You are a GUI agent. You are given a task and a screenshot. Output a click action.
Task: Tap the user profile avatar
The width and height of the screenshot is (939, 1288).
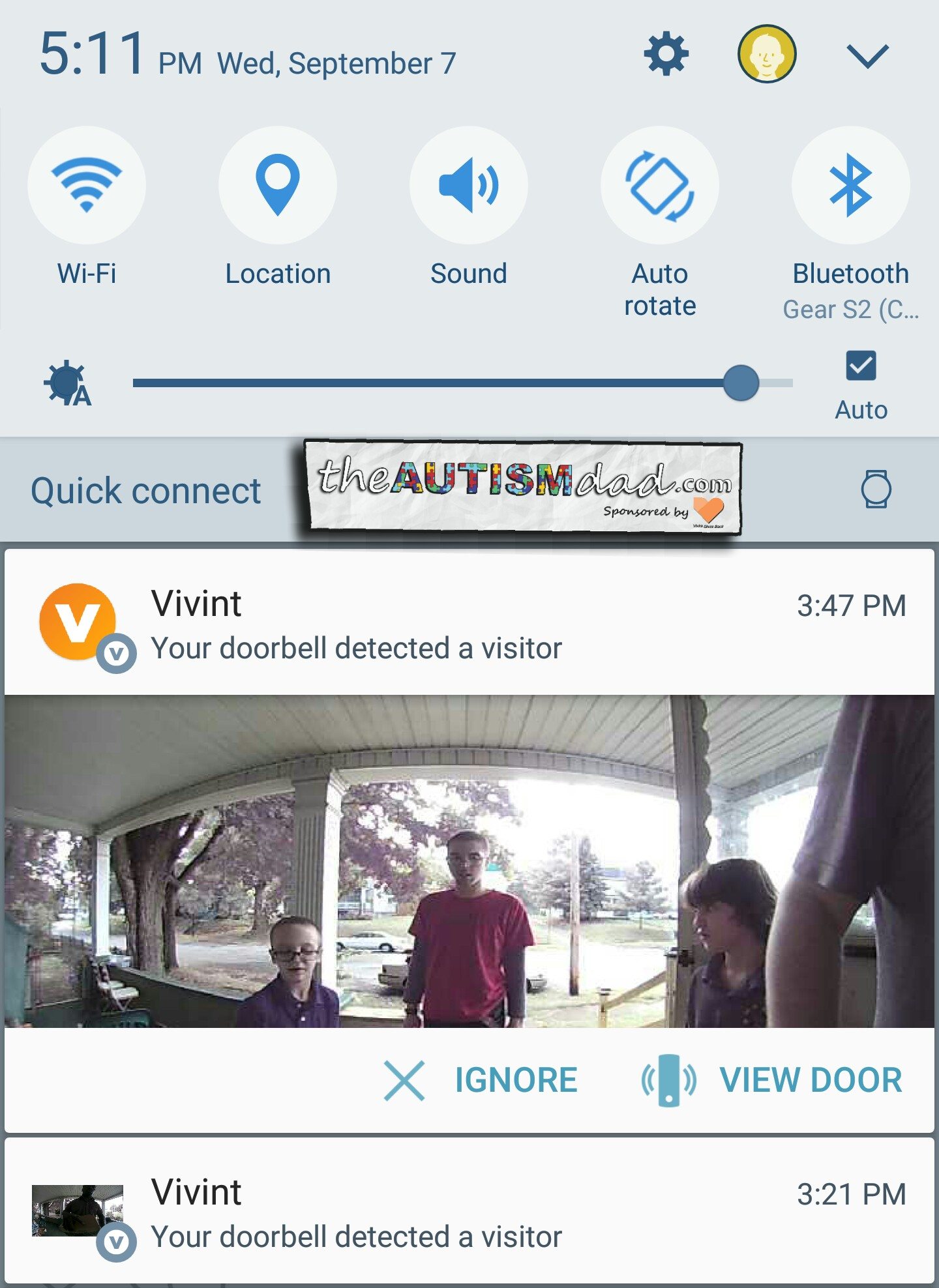click(x=766, y=55)
